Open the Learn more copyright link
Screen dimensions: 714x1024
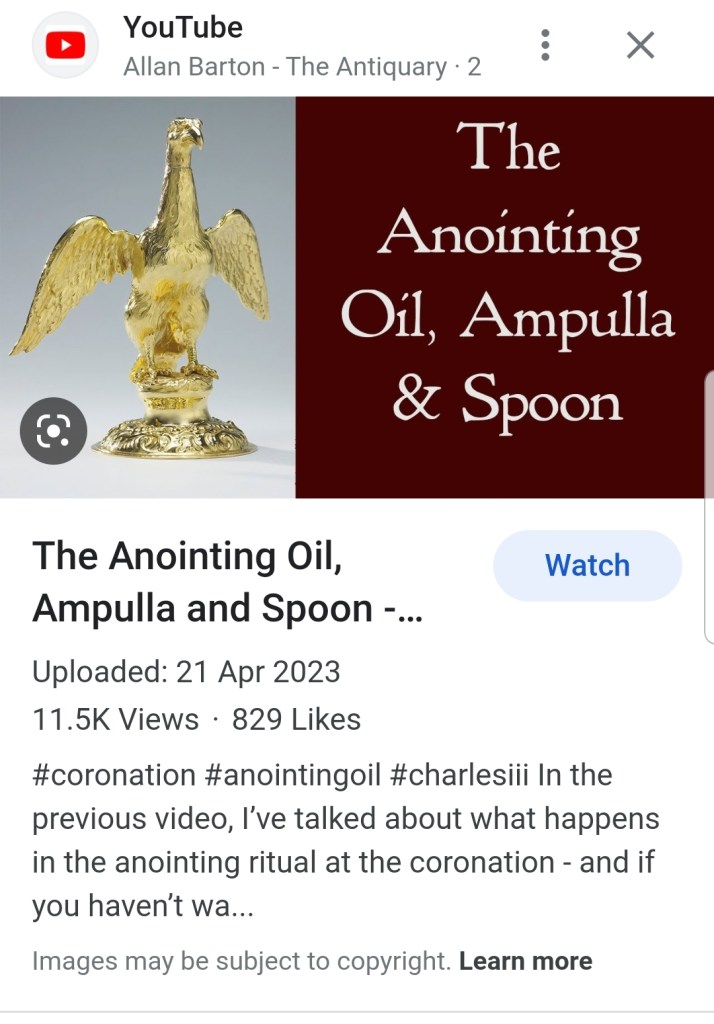[x=525, y=961]
